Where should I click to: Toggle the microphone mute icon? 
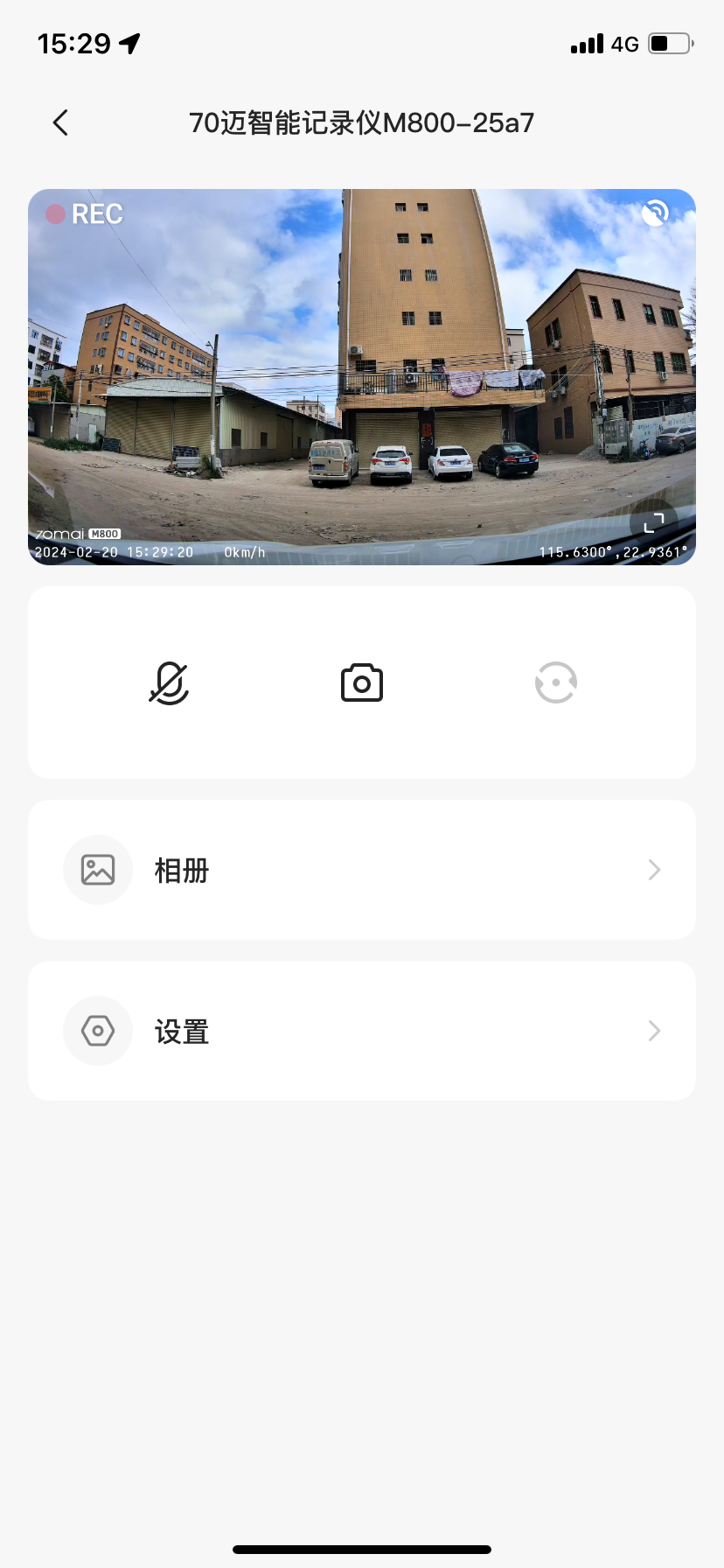(x=169, y=683)
